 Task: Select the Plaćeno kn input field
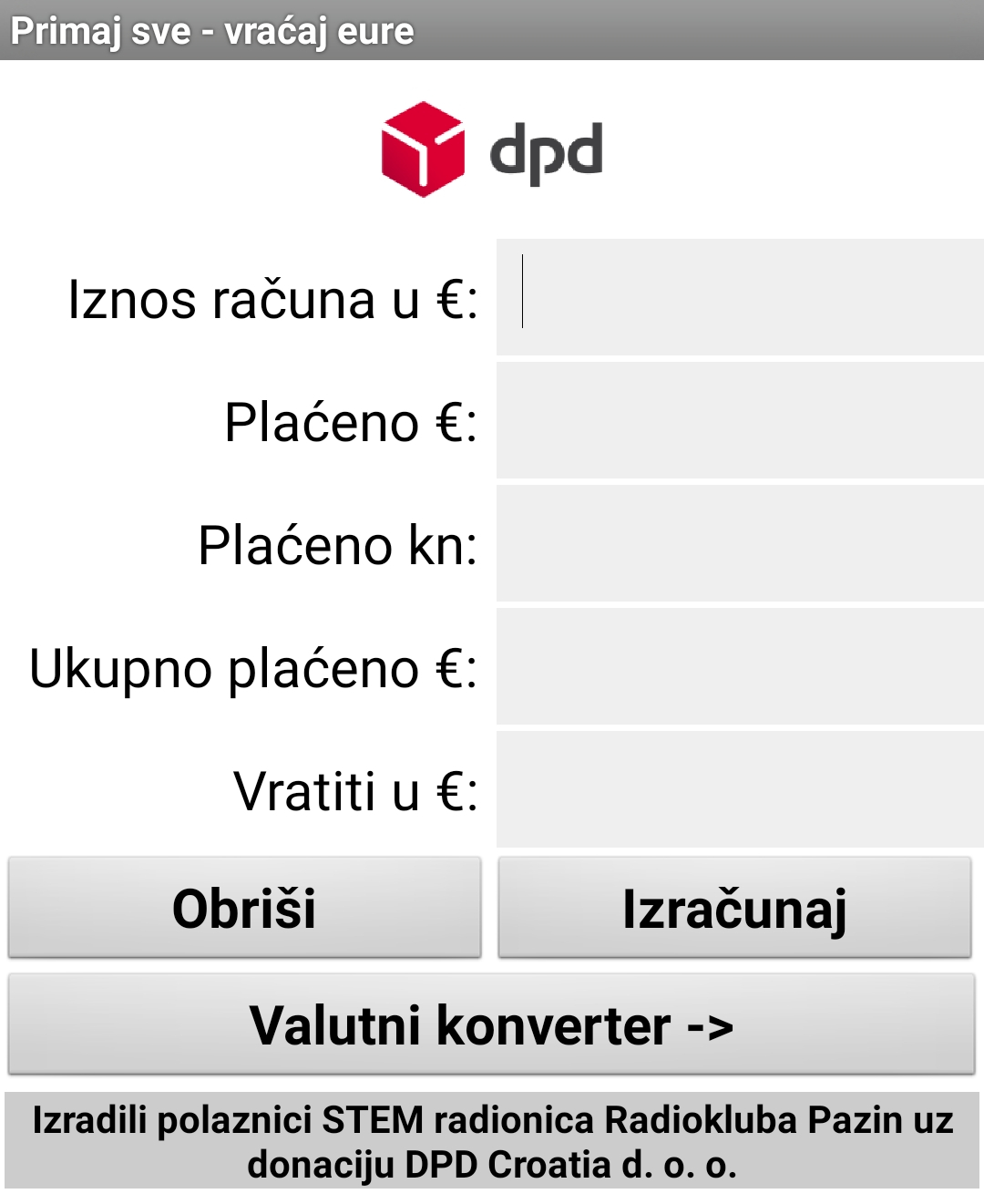[x=740, y=543]
